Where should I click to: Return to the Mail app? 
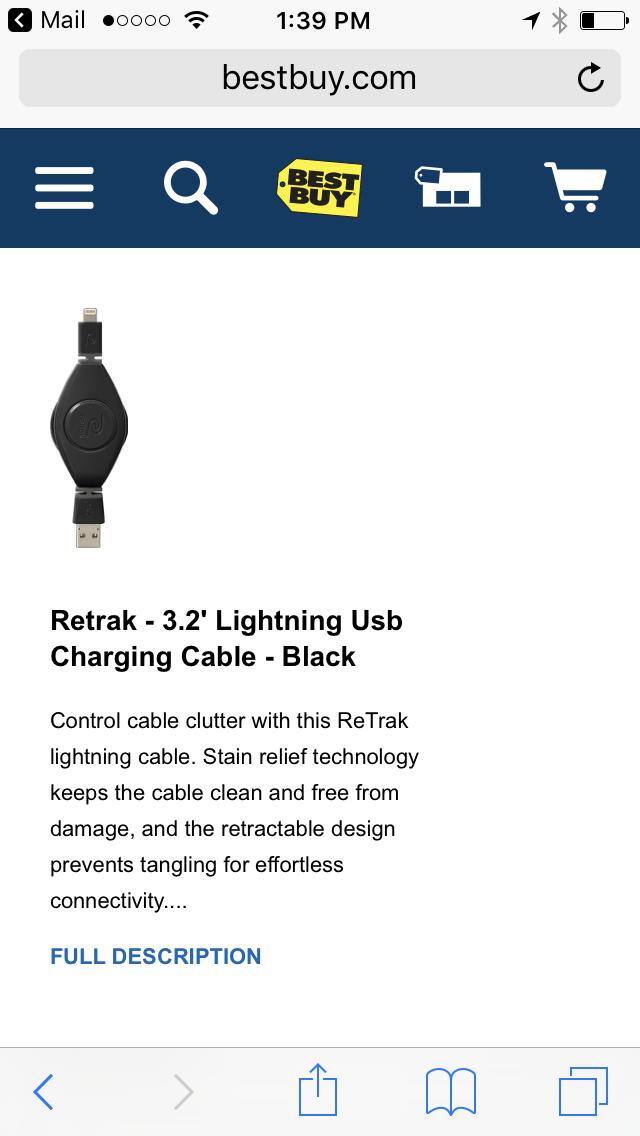[x=47, y=20]
